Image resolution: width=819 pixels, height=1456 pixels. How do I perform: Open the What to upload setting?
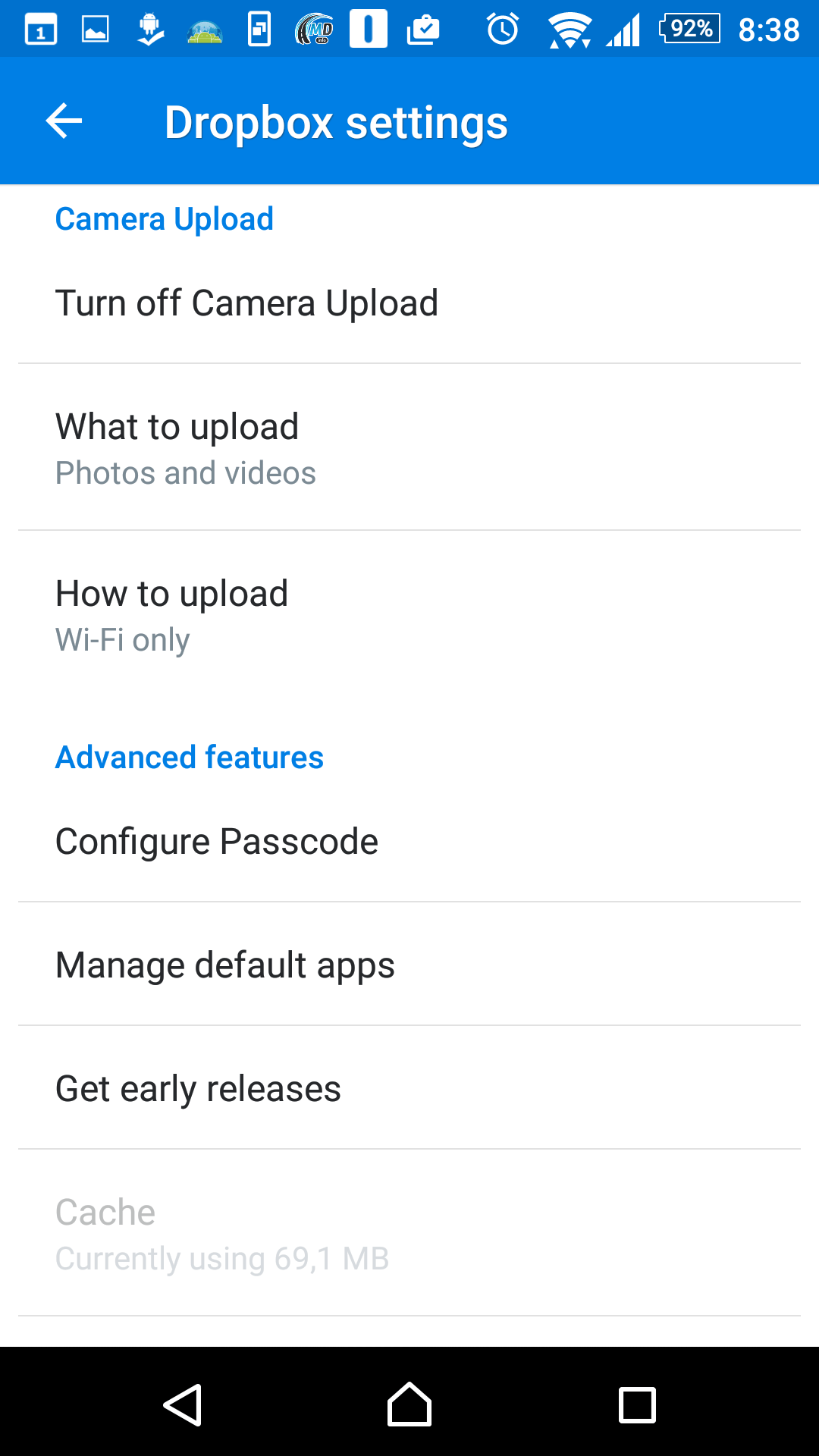pyautogui.click(x=409, y=447)
